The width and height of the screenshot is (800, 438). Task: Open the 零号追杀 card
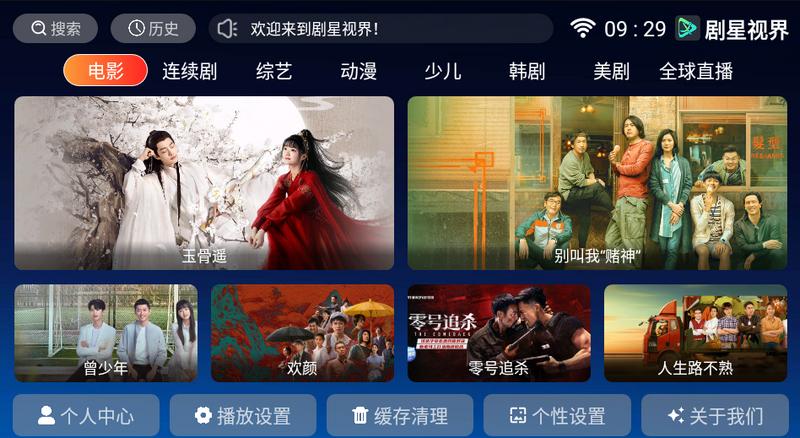(x=498, y=333)
